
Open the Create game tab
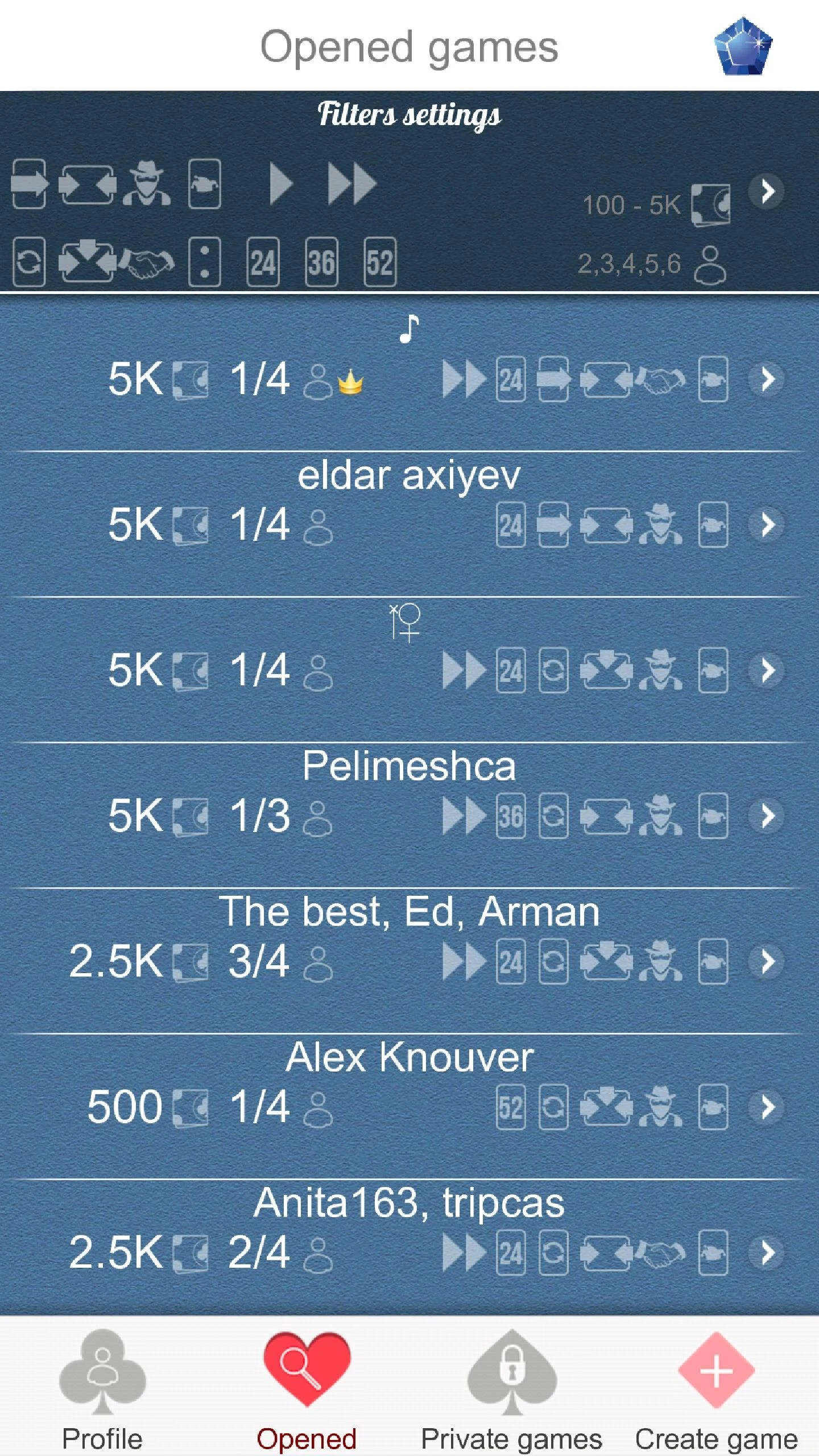click(716, 1388)
